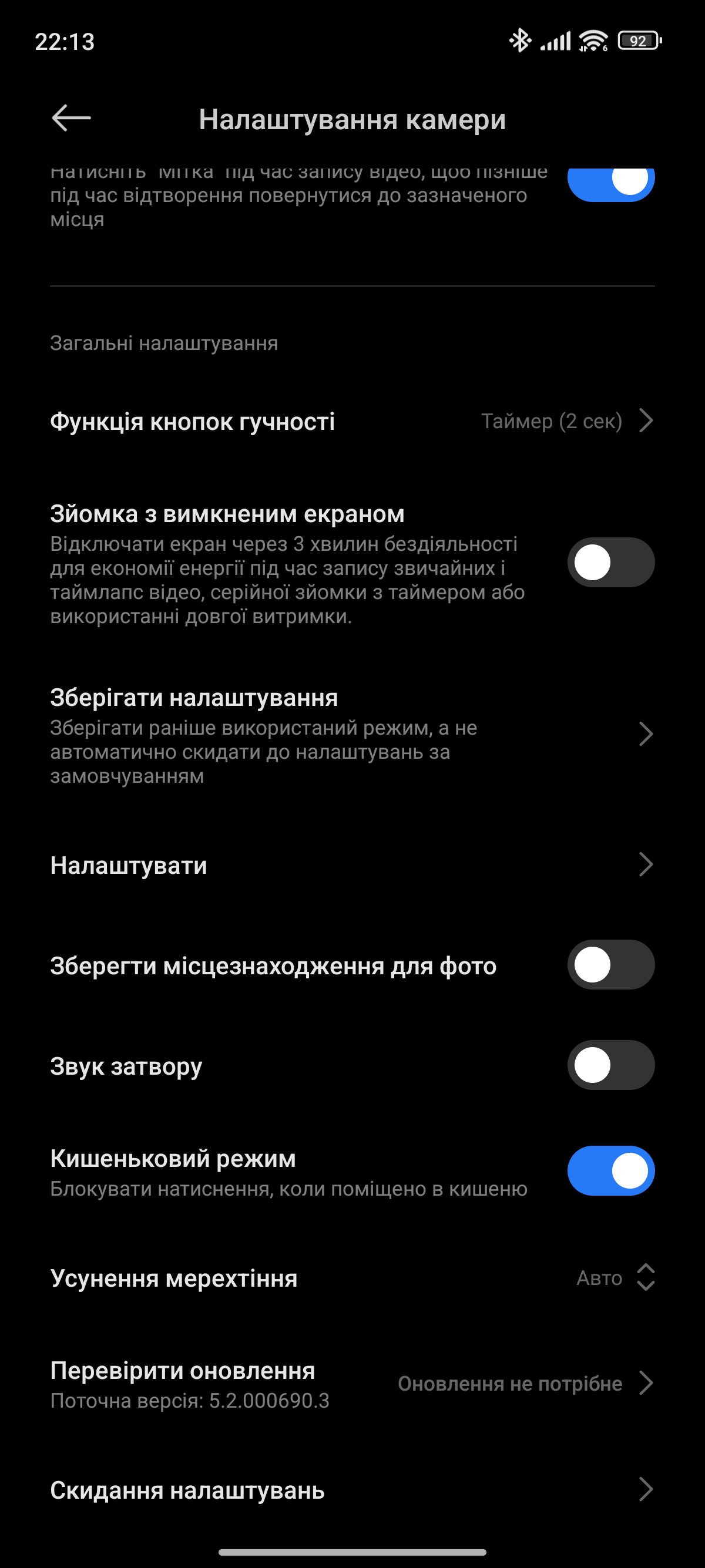Viewport: 705px width, 1568px height.
Task: Open Зберігати налаштування
Action: (352, 735)
